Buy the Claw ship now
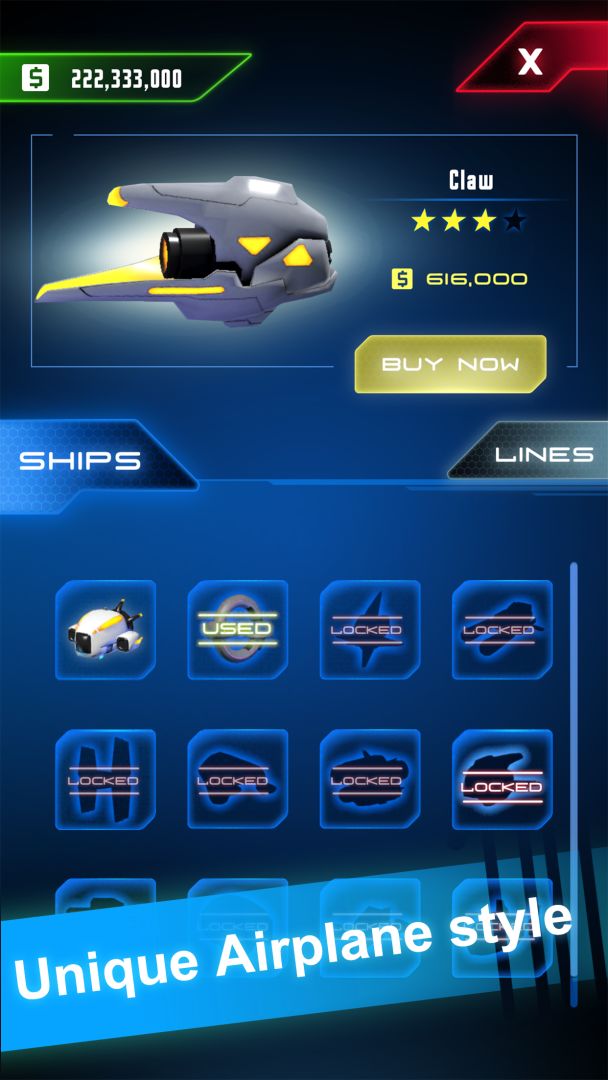The image size is (608, 1080). [450, 364]
